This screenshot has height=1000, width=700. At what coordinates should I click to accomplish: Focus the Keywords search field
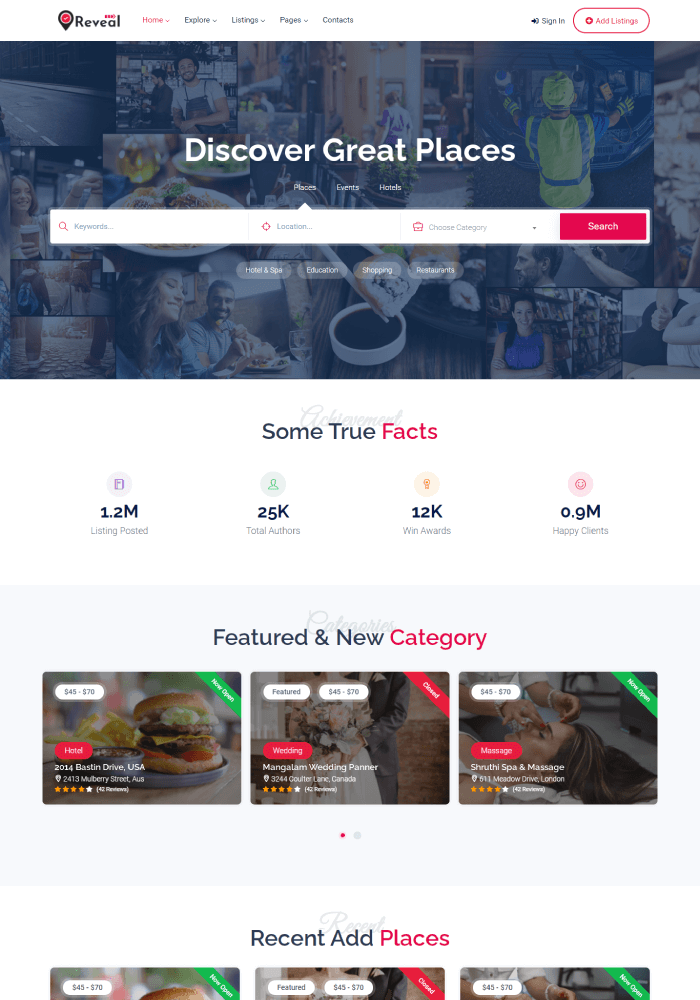pos(155,227)
